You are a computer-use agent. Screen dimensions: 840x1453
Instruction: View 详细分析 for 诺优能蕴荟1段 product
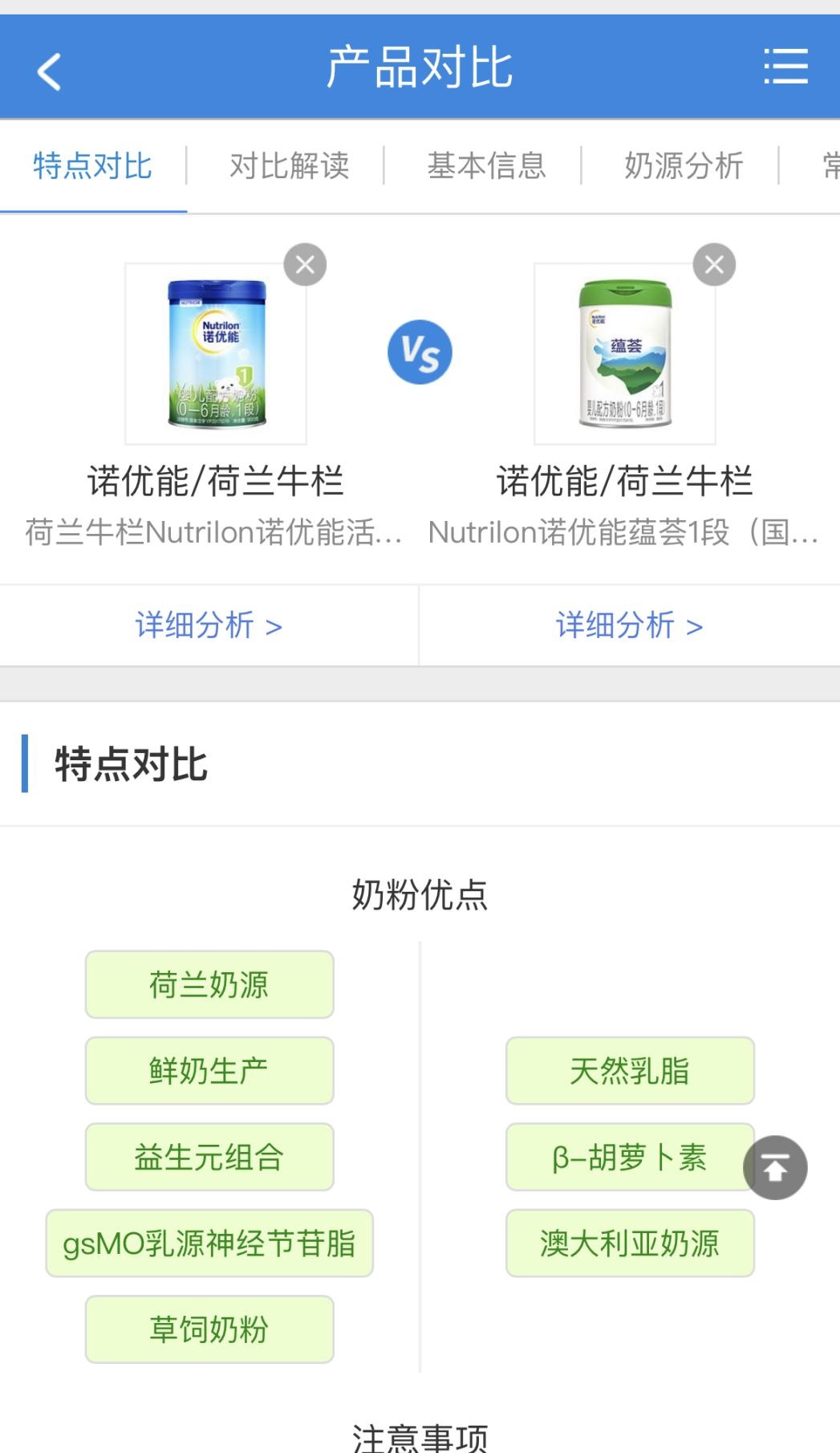[629, 625]
